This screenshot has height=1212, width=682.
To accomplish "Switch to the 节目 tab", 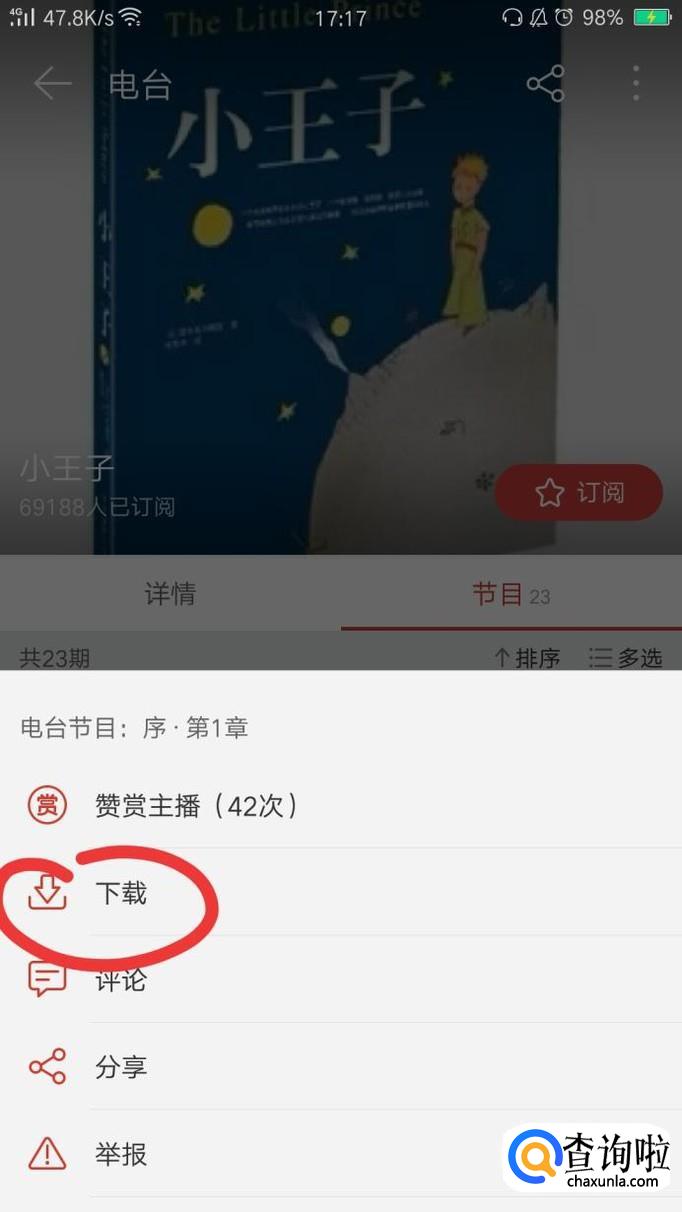I will (x=511, y=595).
